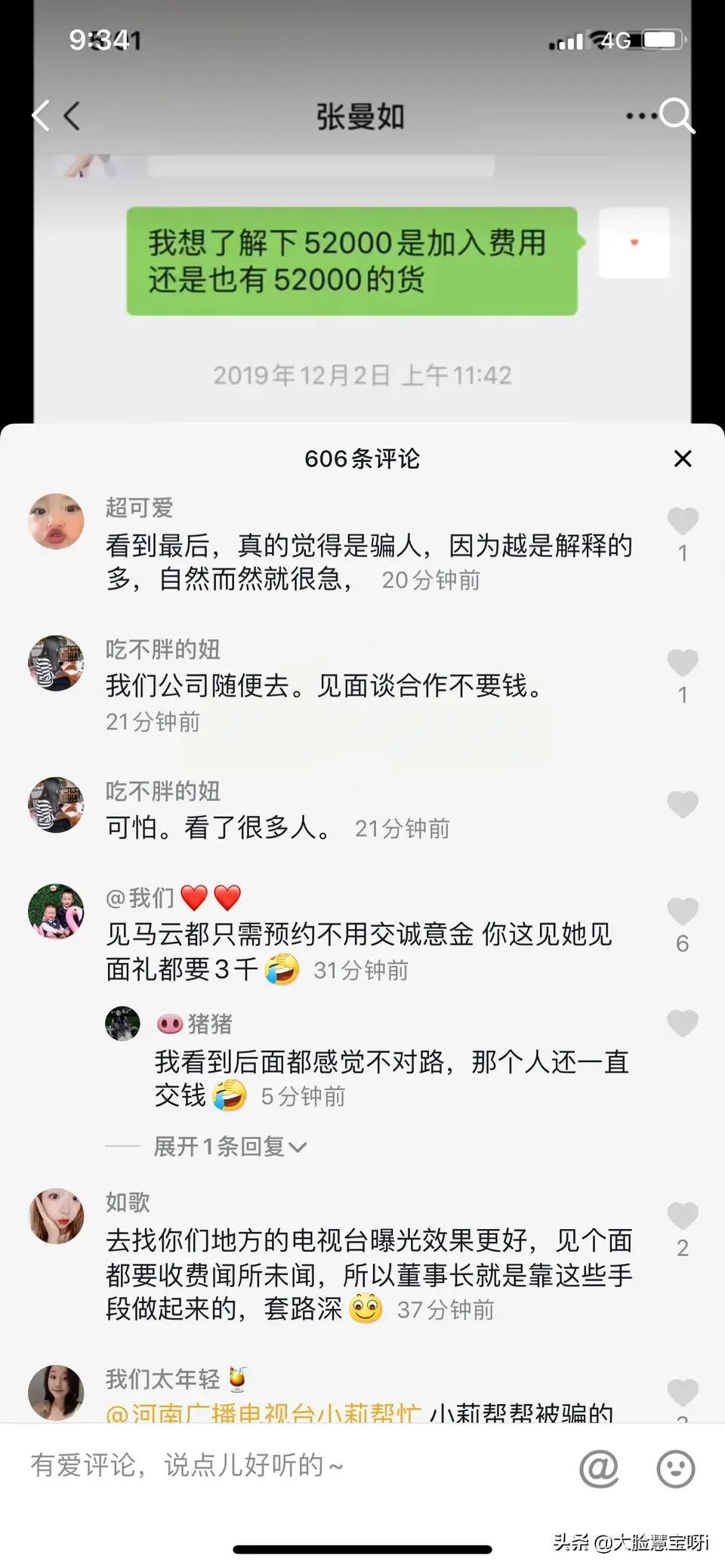Open 超可爱's profile avatar
This screenshot has width=725, height=1568.
pos(56,522)
